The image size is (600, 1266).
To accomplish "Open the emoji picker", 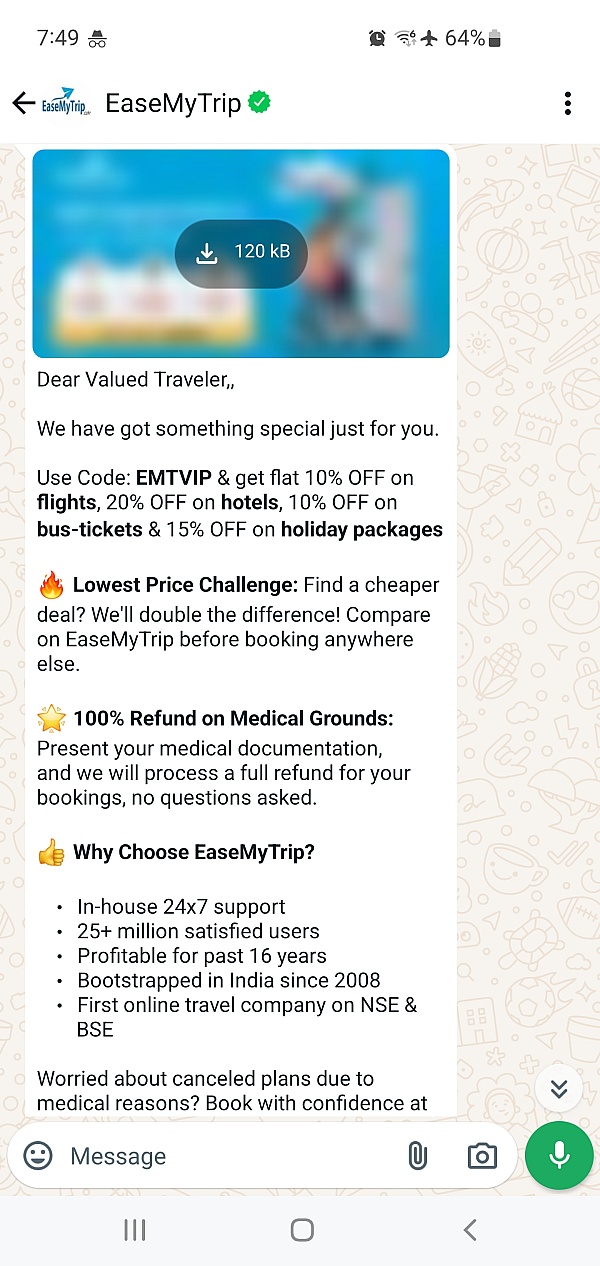I will pos(38,1156).
